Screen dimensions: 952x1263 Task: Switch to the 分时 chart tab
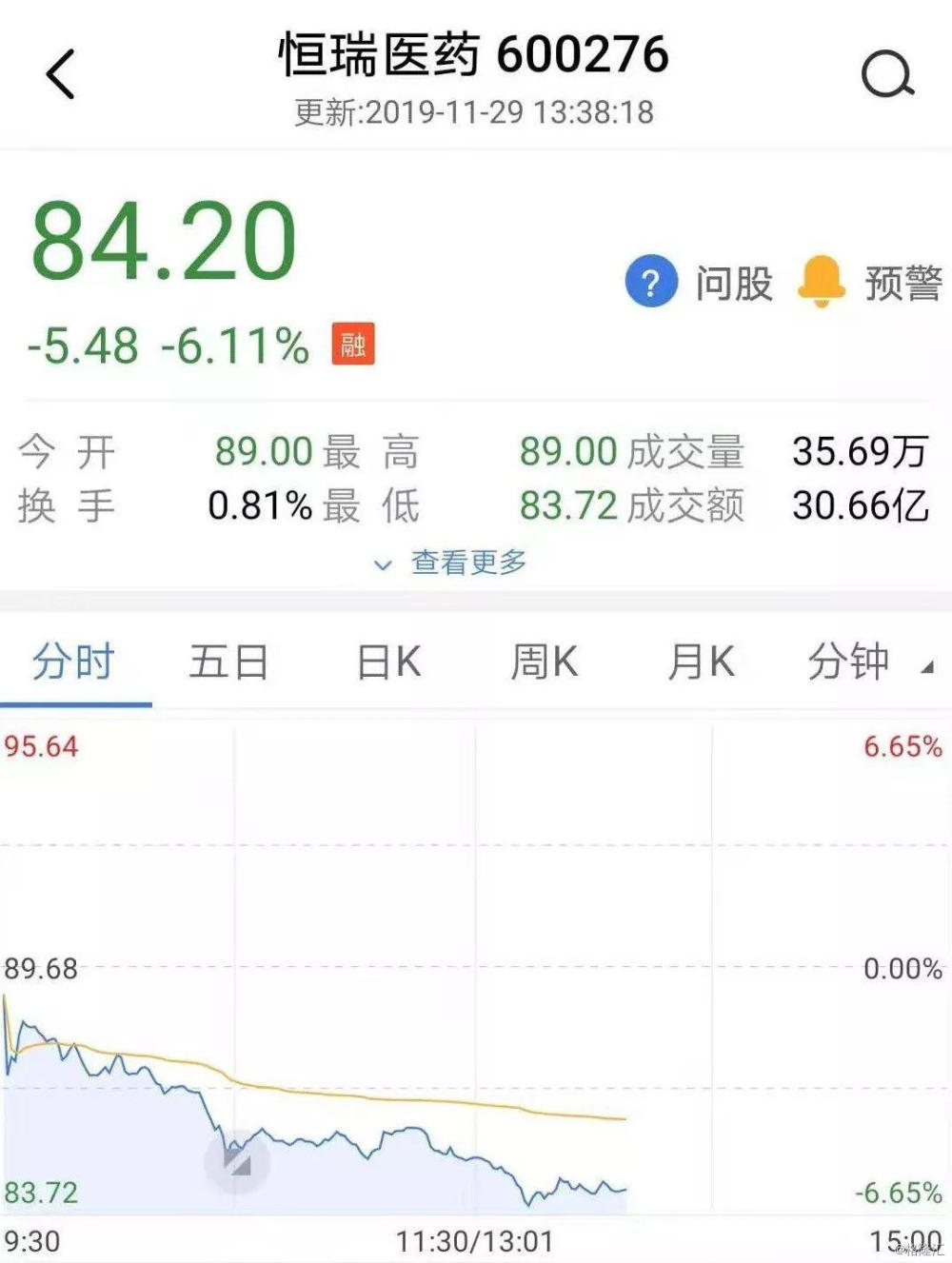point(73,661)
